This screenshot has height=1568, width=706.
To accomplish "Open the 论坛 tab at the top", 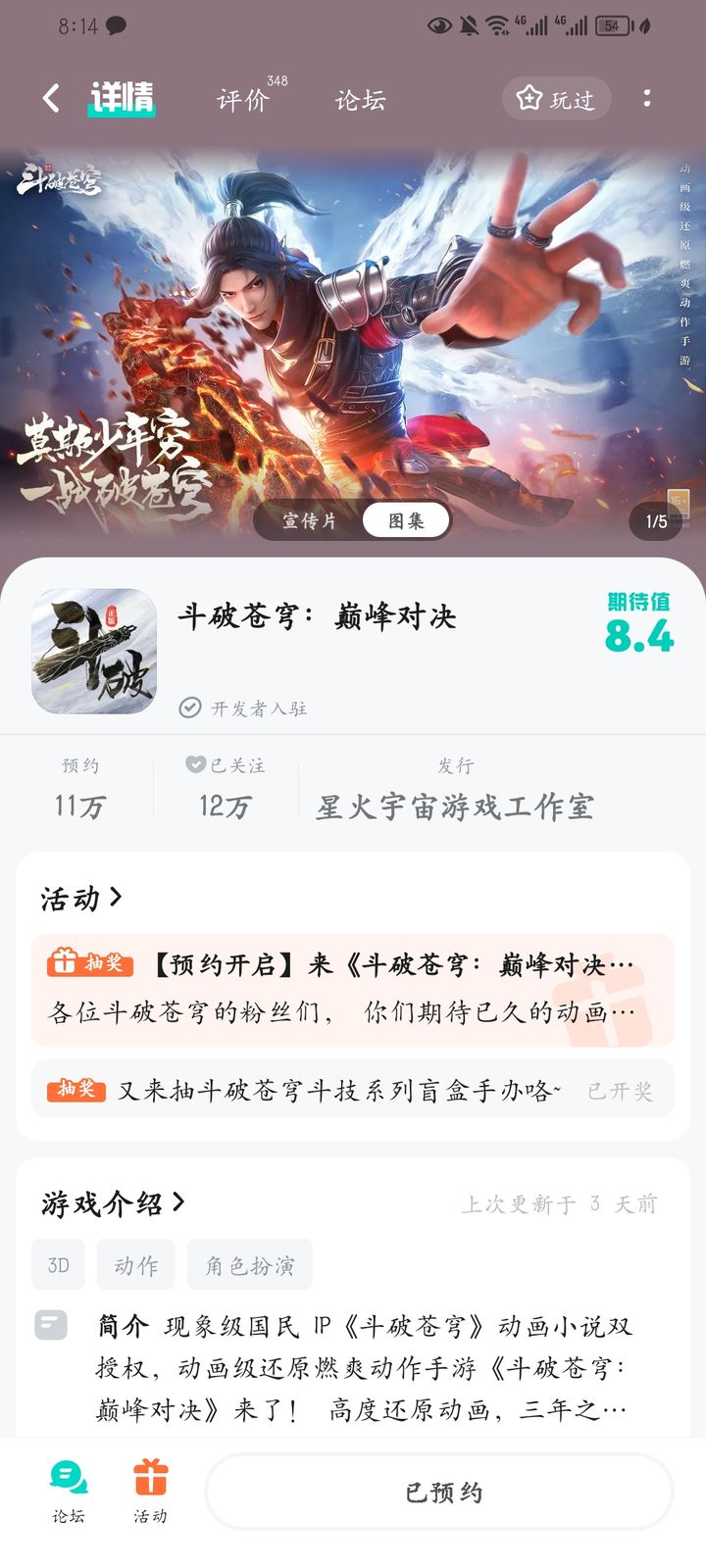I will [359, 99].
